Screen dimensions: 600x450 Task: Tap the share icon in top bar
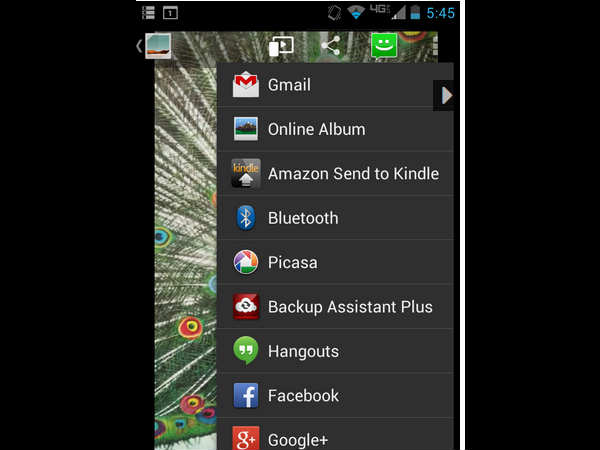(333, 46)
